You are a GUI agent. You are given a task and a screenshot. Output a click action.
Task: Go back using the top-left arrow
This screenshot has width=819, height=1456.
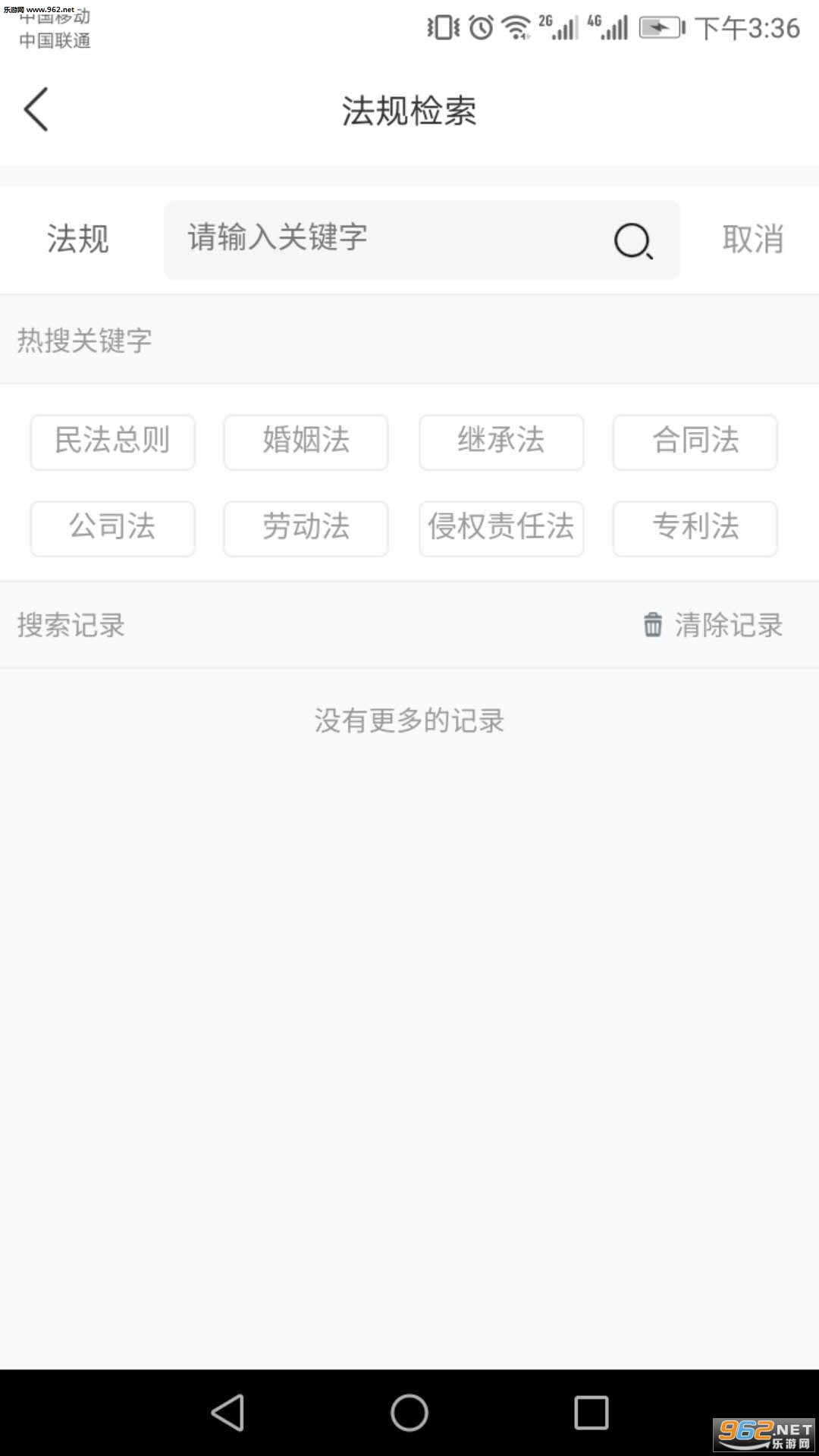(36, 109)
